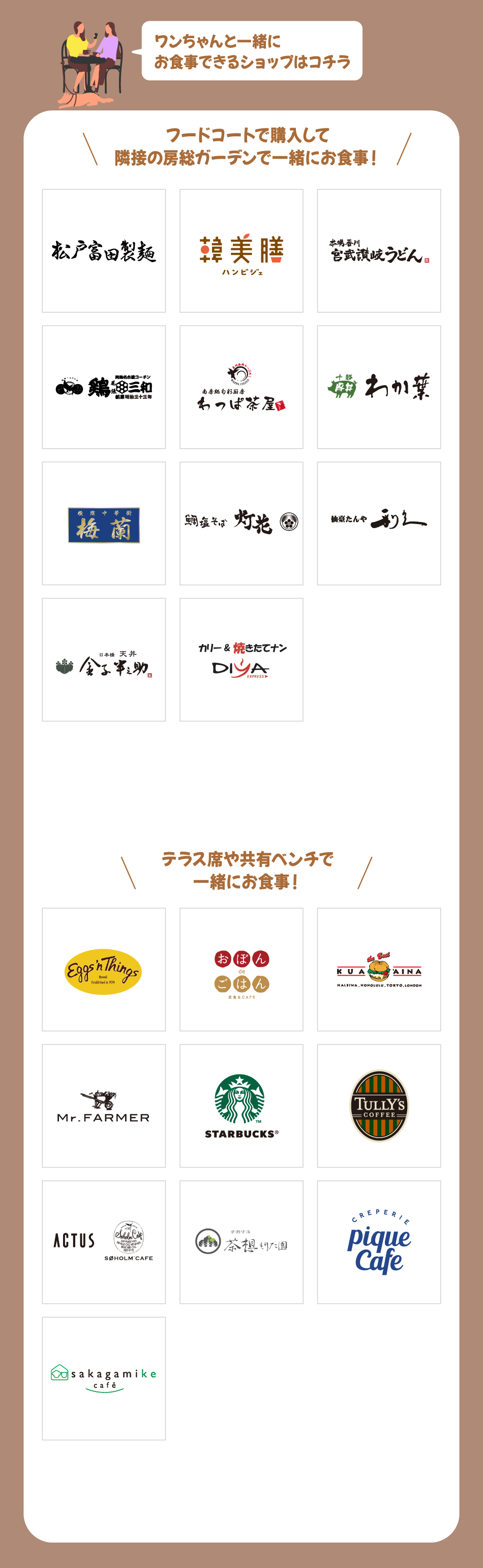The height and width of the screenshot is (1568, 483).
Task: Select the 宮武讃岐うどん shop tile
Action: (378, 251)
